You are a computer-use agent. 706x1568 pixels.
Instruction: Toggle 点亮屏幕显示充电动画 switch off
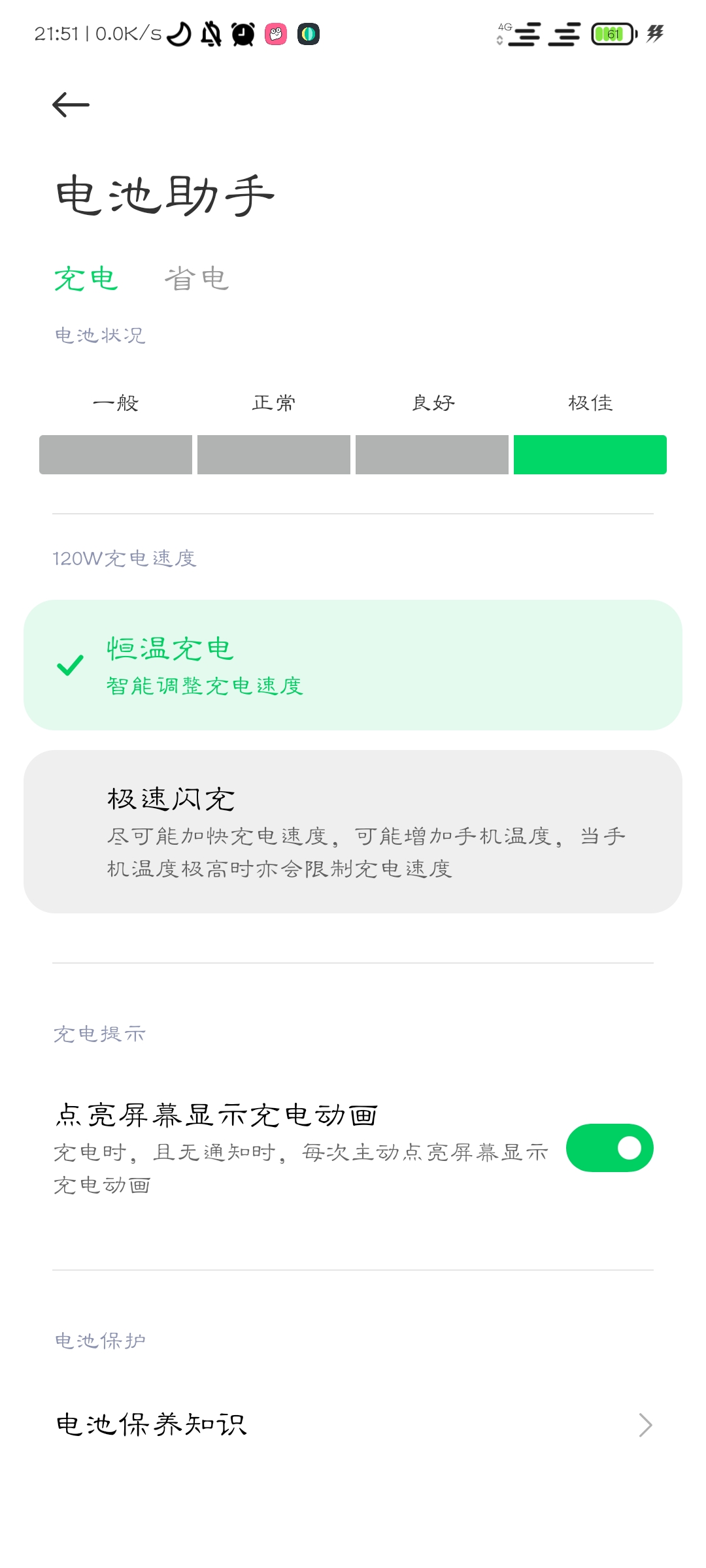pyautogui.click(x=609, y=1148)
